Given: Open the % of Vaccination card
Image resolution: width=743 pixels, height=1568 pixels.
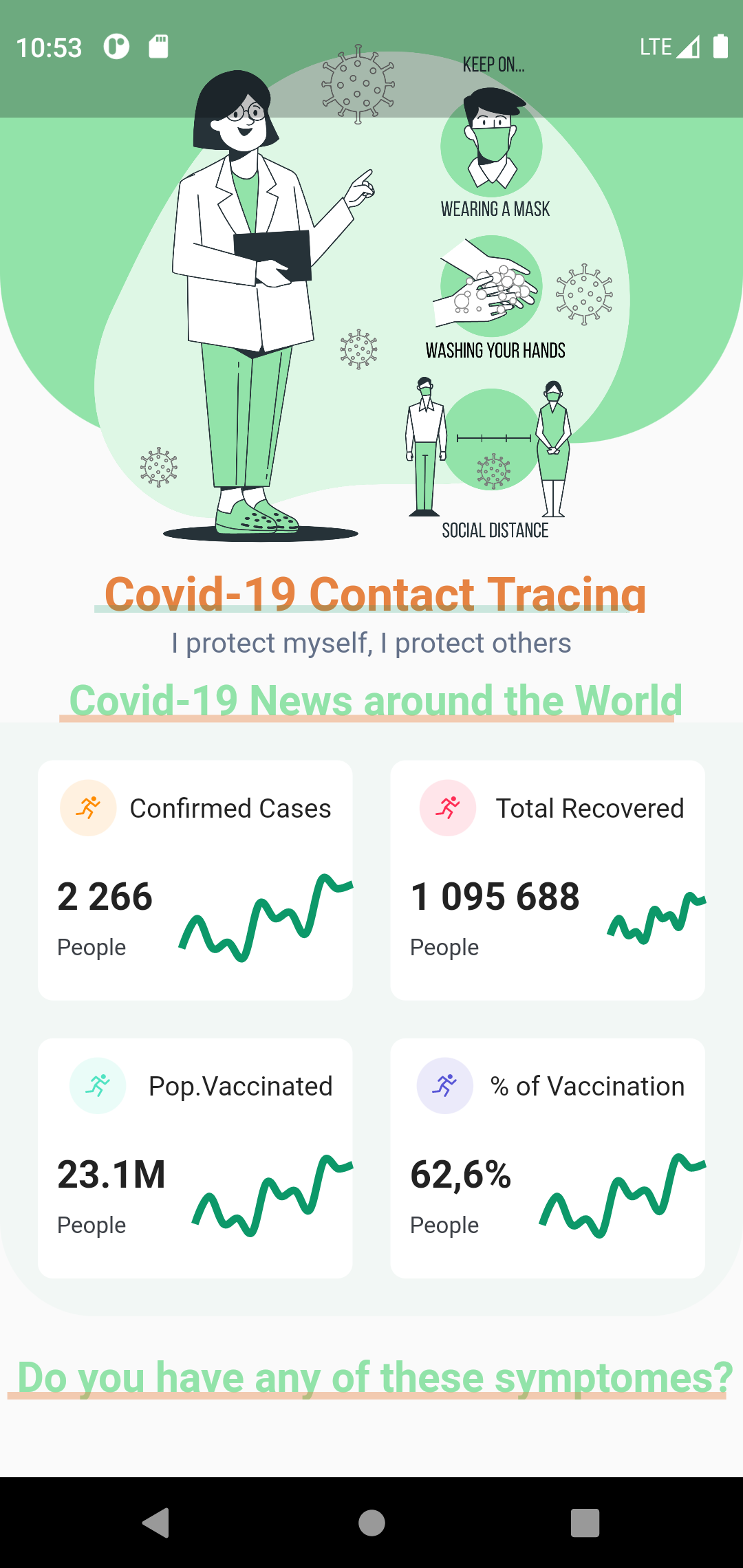Looking at the screenshot, I should pos(548,1158).
